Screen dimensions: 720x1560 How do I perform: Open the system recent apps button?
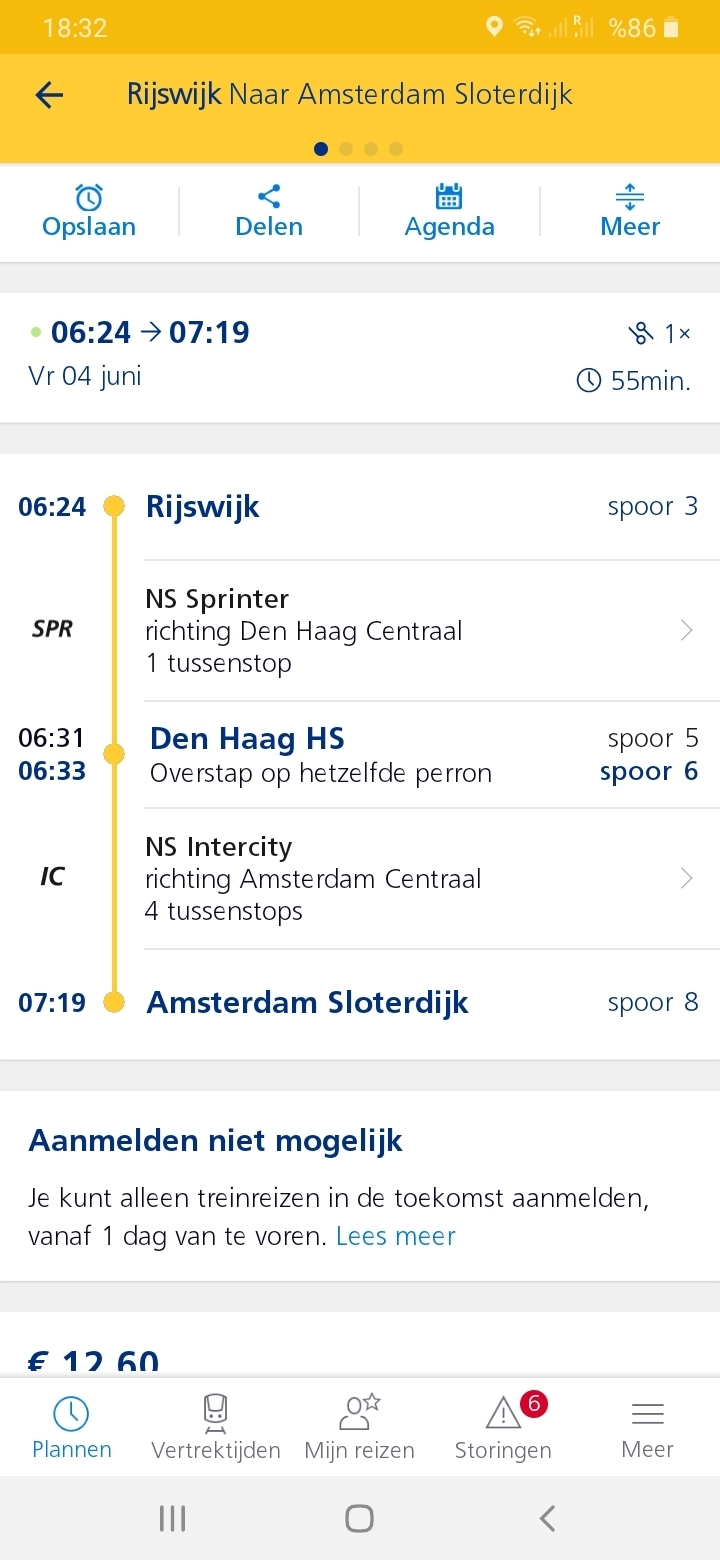(x=173, y=1519)
